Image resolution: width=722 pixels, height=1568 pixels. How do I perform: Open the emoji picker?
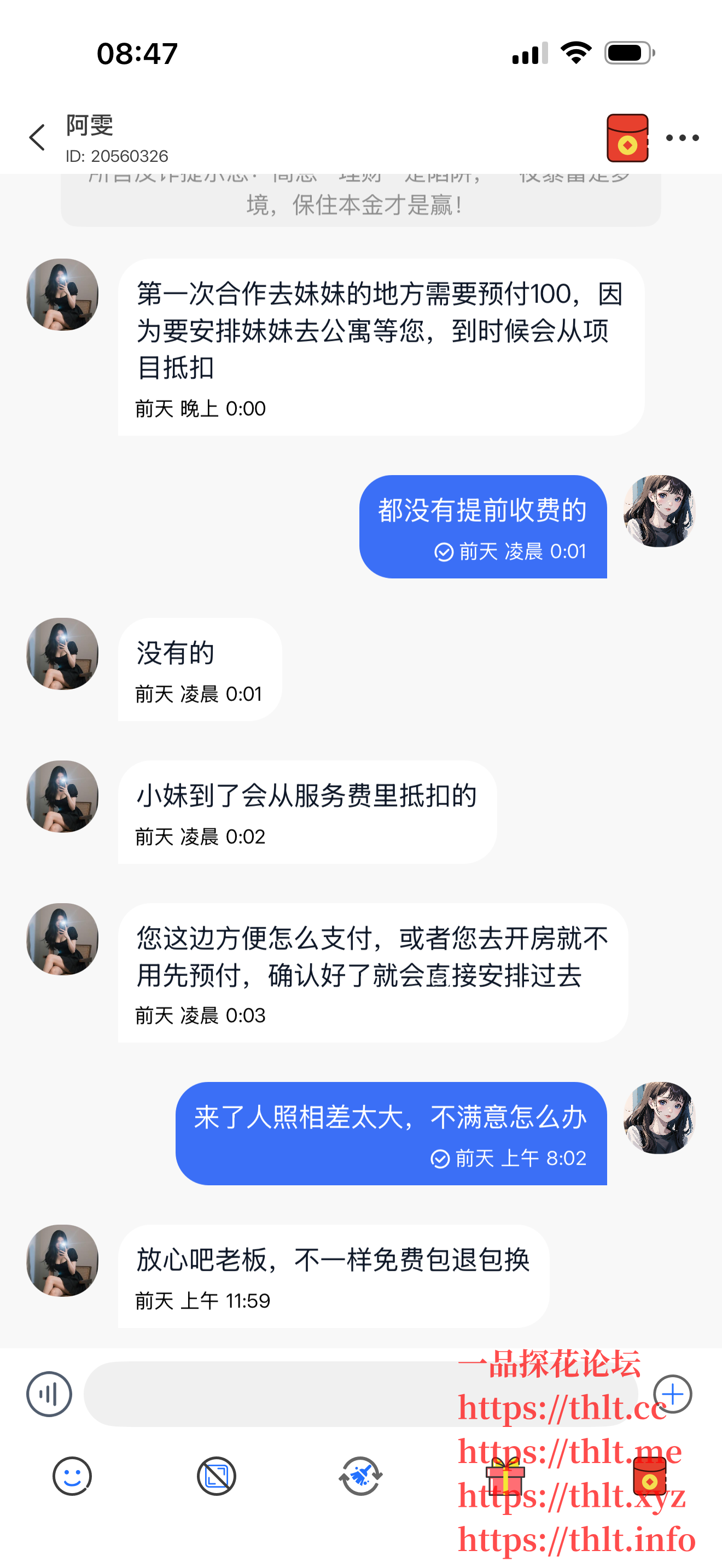pyautogui.click(x=72, y=1476)
